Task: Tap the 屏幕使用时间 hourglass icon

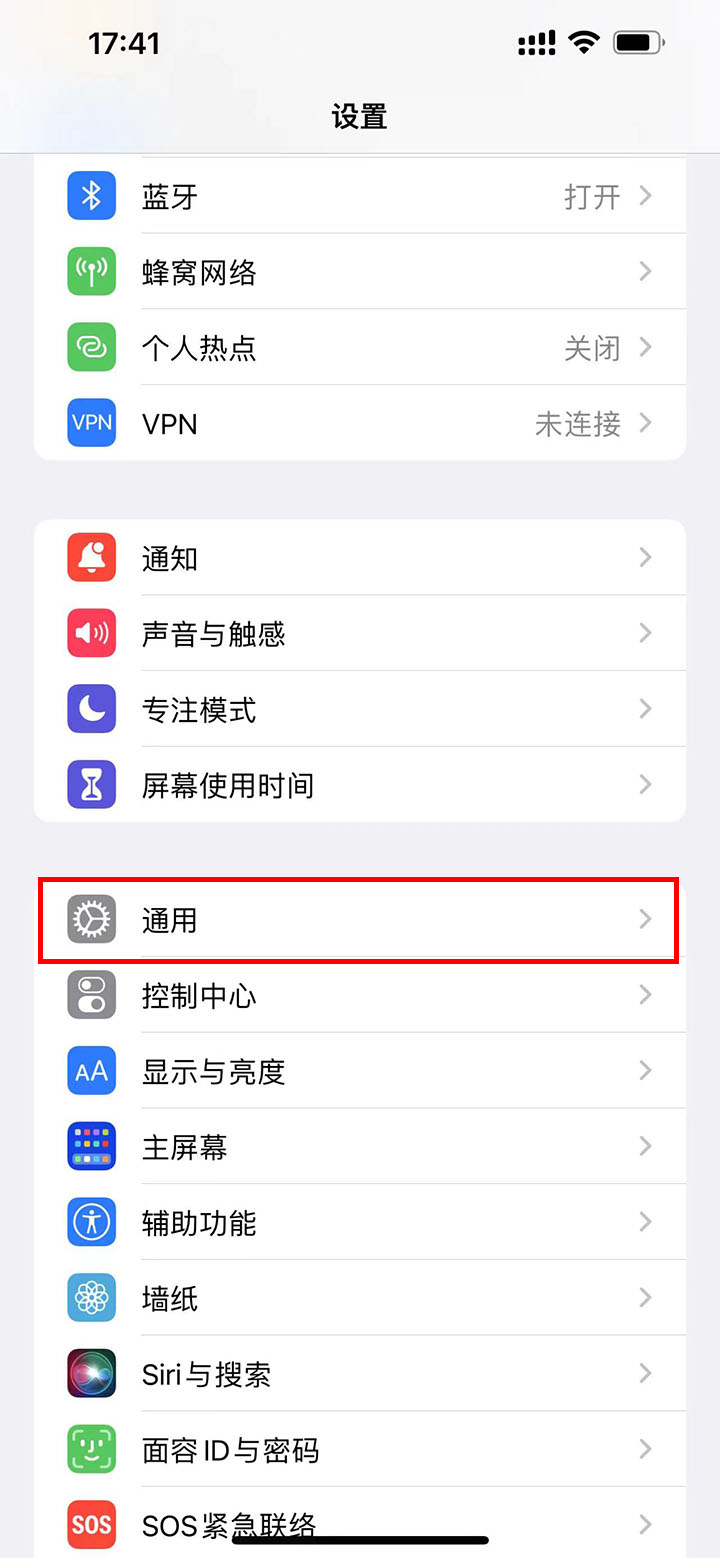Action: [x=91, y=785]
